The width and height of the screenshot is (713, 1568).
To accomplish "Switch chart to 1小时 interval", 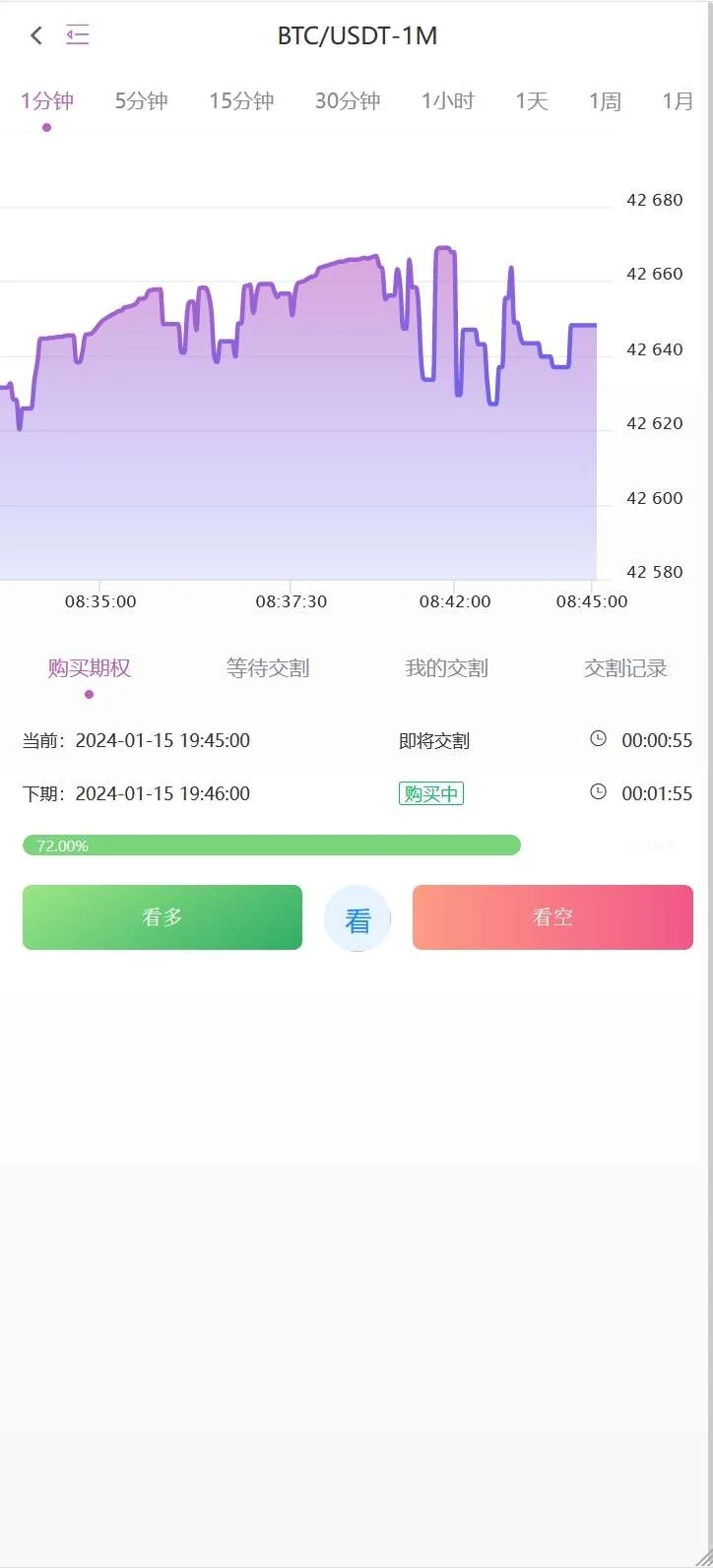I will [x=448, y=100].
